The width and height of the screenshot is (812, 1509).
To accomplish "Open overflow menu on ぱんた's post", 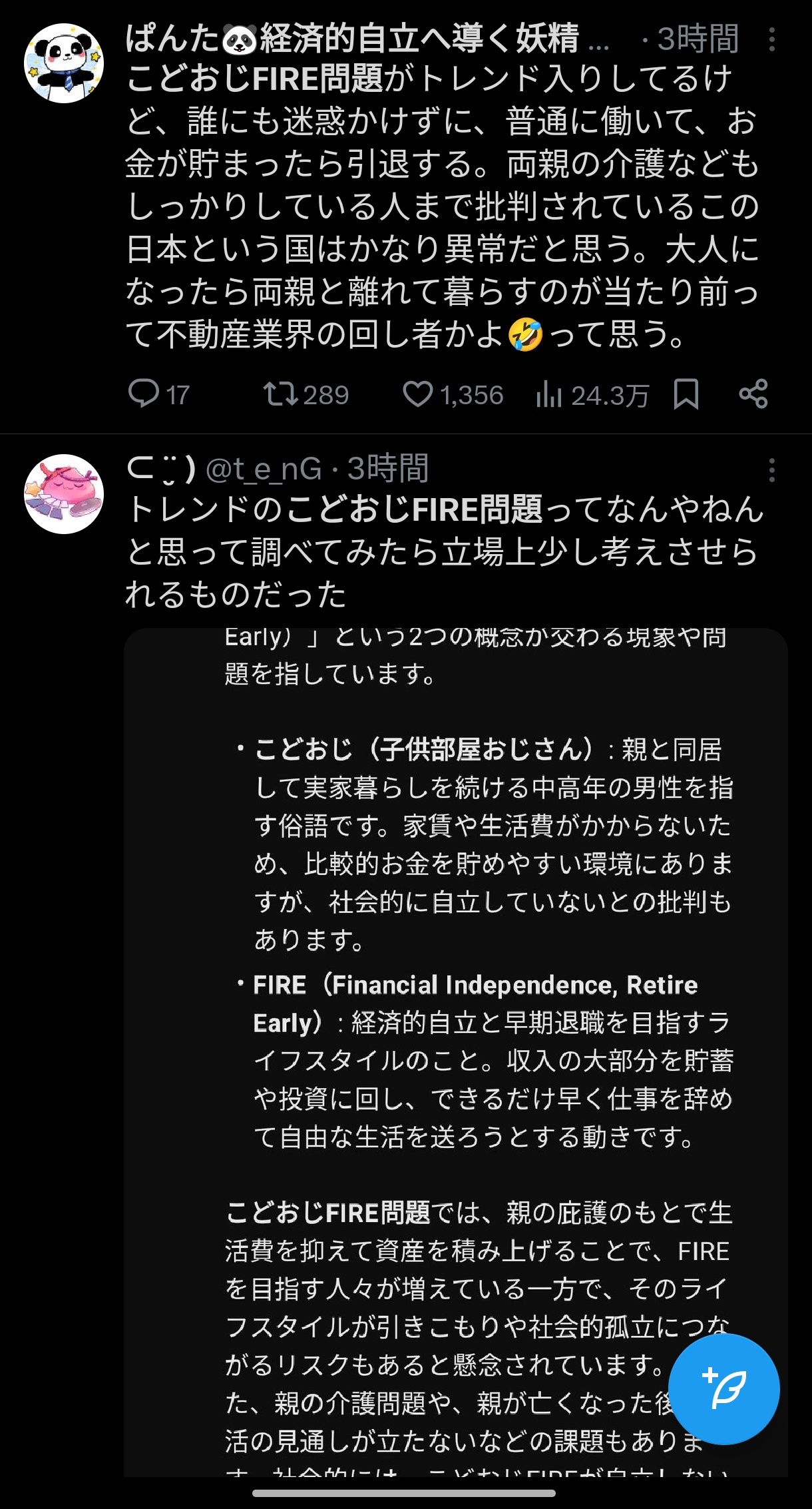I will coord(771,40).
